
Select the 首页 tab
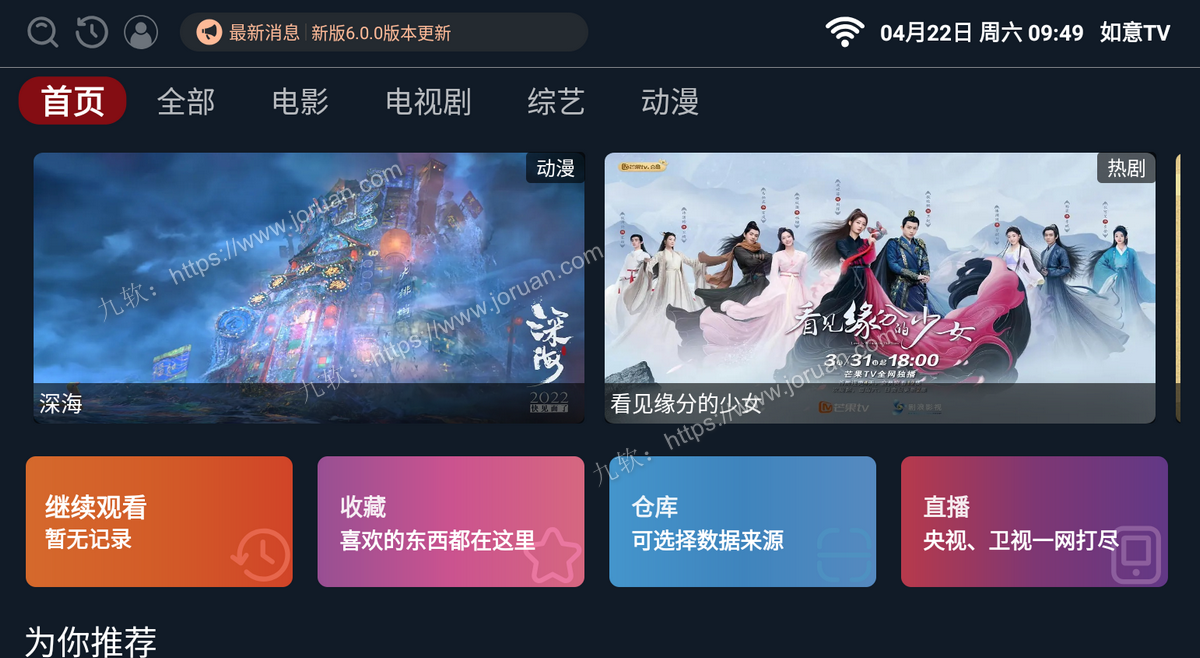pos(73,101)
